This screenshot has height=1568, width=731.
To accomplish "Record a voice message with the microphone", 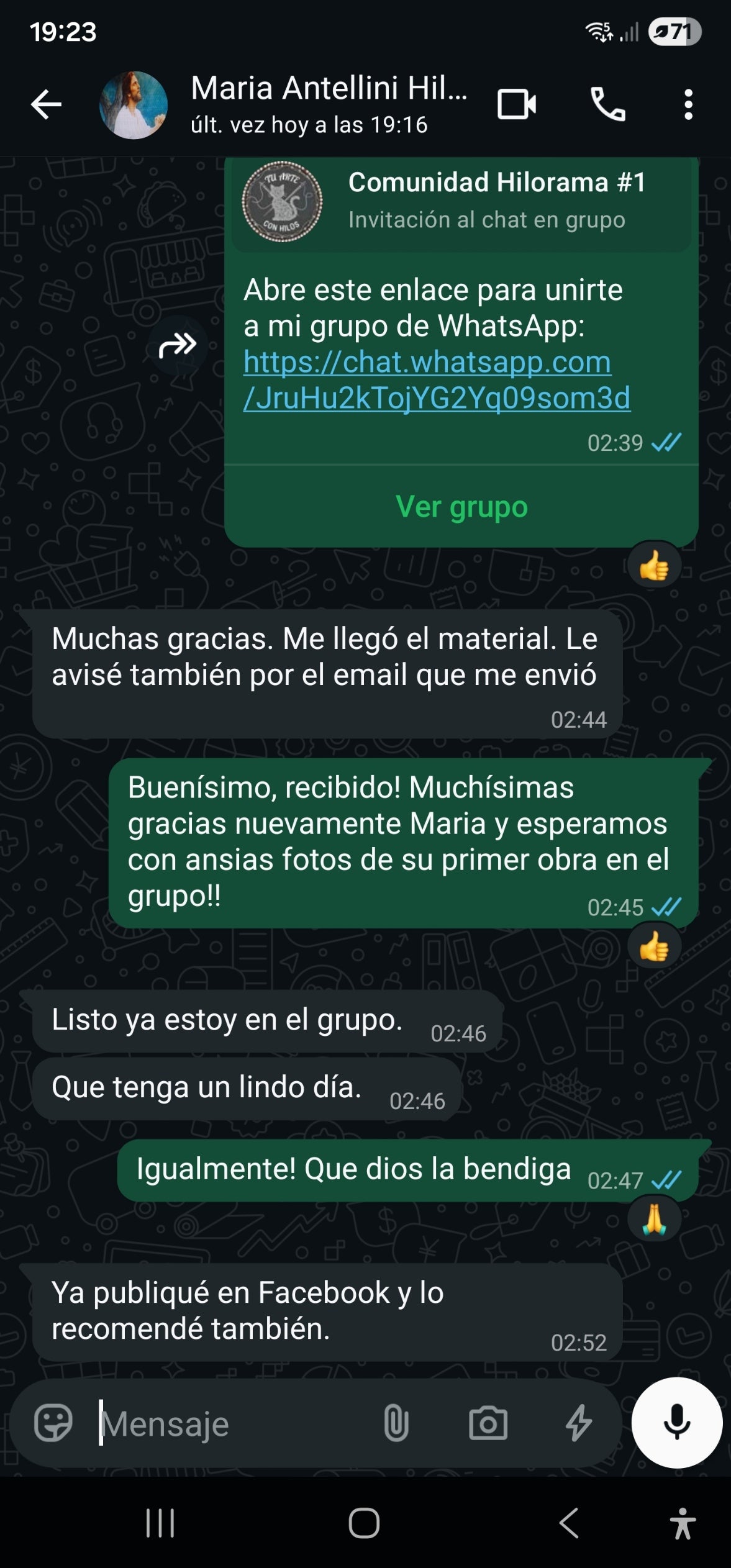I will (x=677, y=1423).
